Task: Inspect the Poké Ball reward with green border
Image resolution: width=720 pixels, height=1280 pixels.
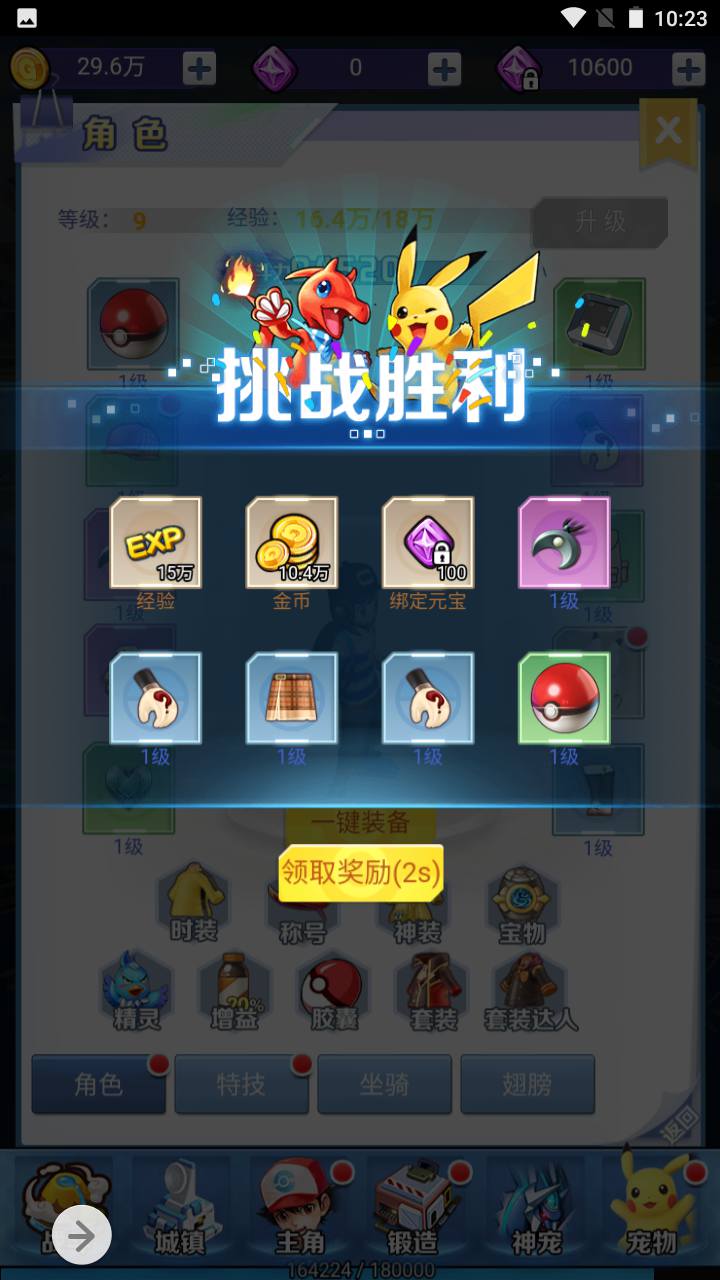Action: click(x=564, y=698)
